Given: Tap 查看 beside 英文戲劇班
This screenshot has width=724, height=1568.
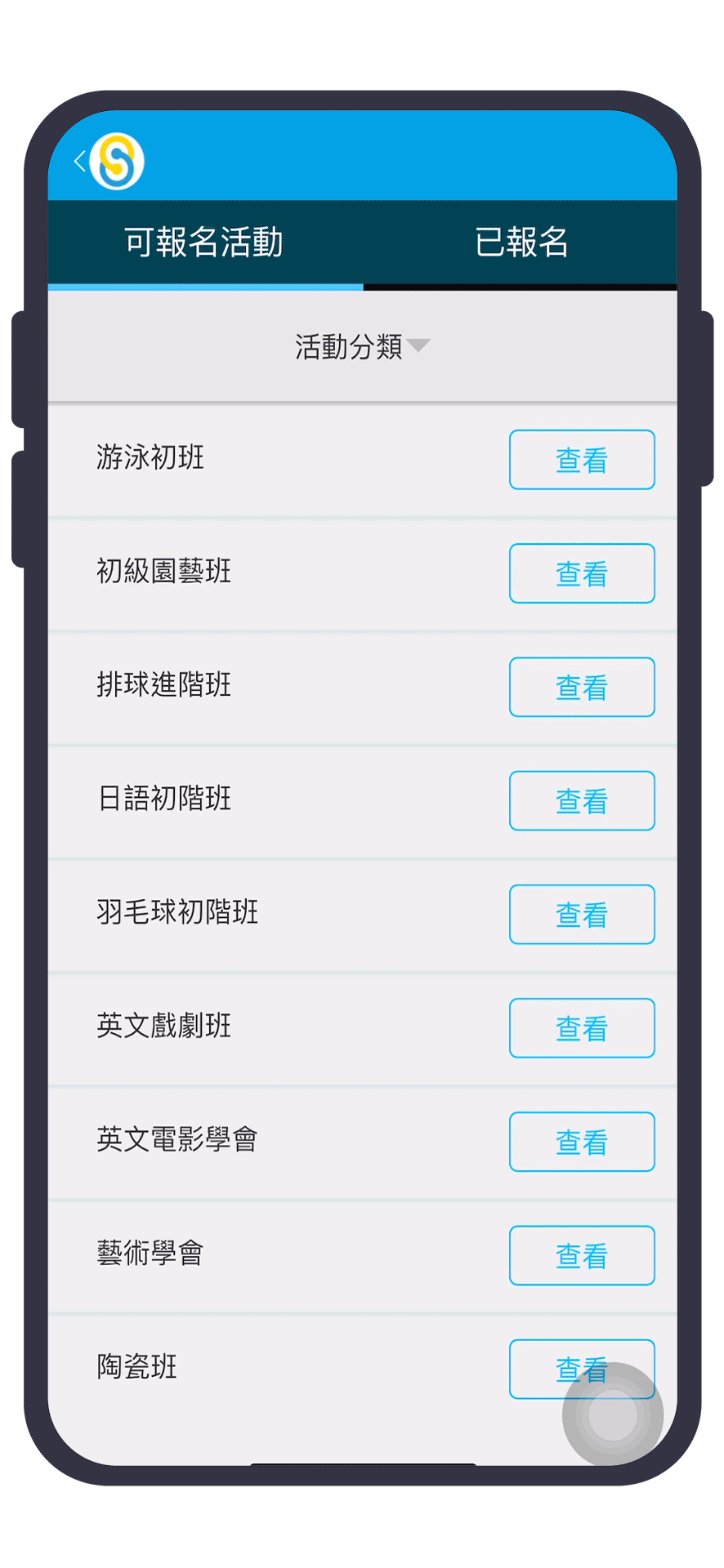Looking at the screenshot, I should 581,1027.
